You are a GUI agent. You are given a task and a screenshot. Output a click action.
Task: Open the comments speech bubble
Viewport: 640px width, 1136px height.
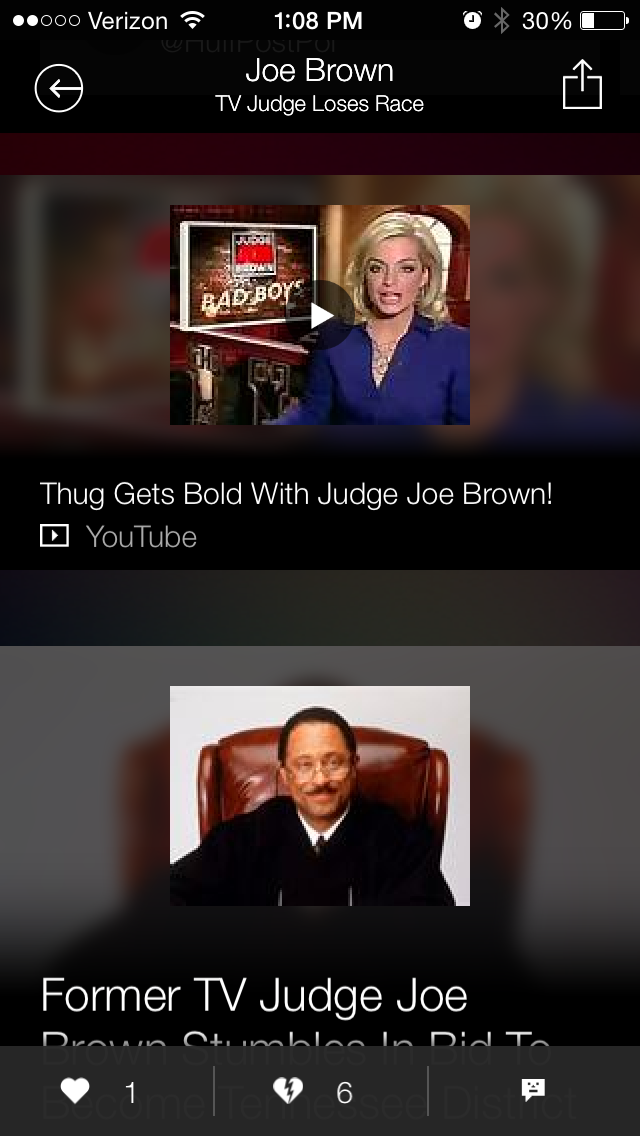pos(533,1090)
